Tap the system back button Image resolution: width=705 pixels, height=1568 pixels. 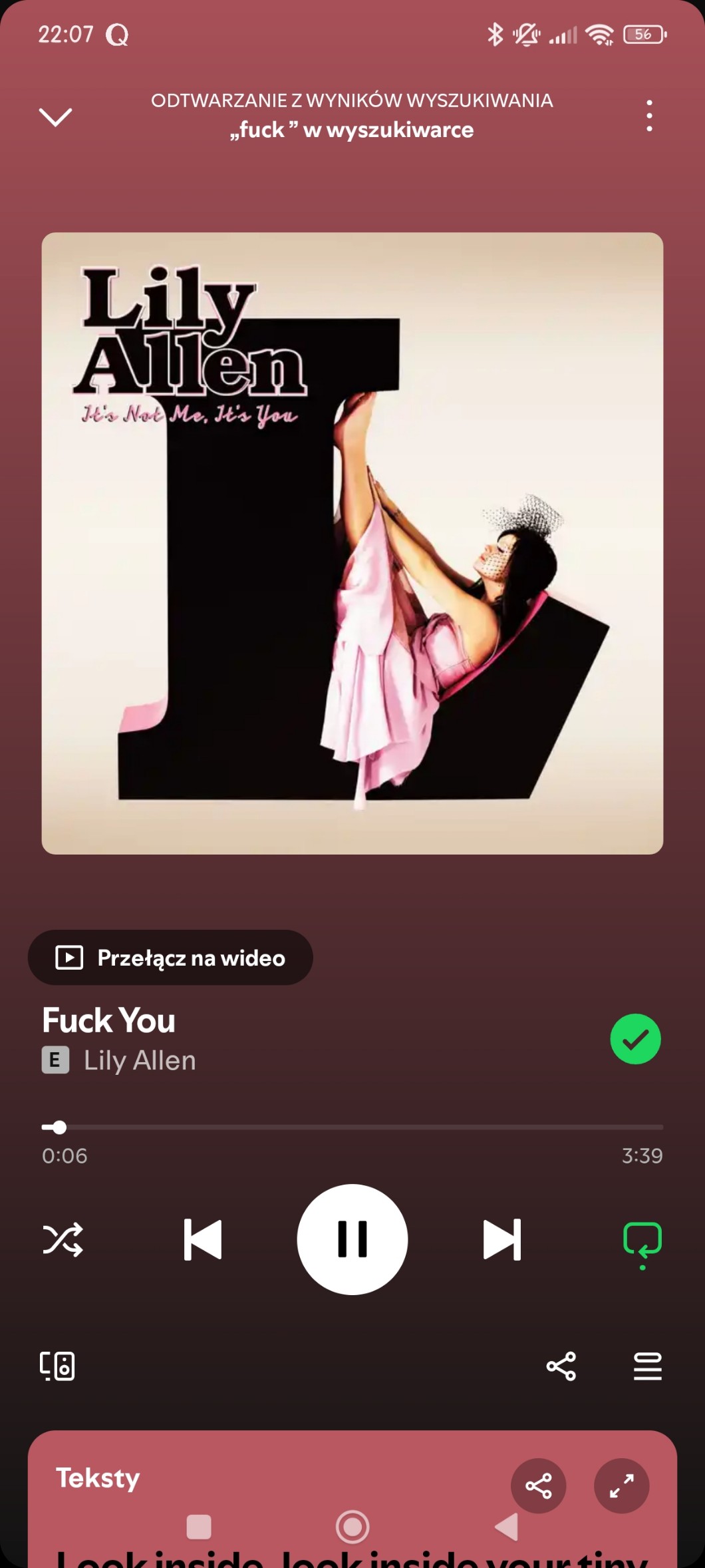pyautogui.click(x=507, y=1527)
